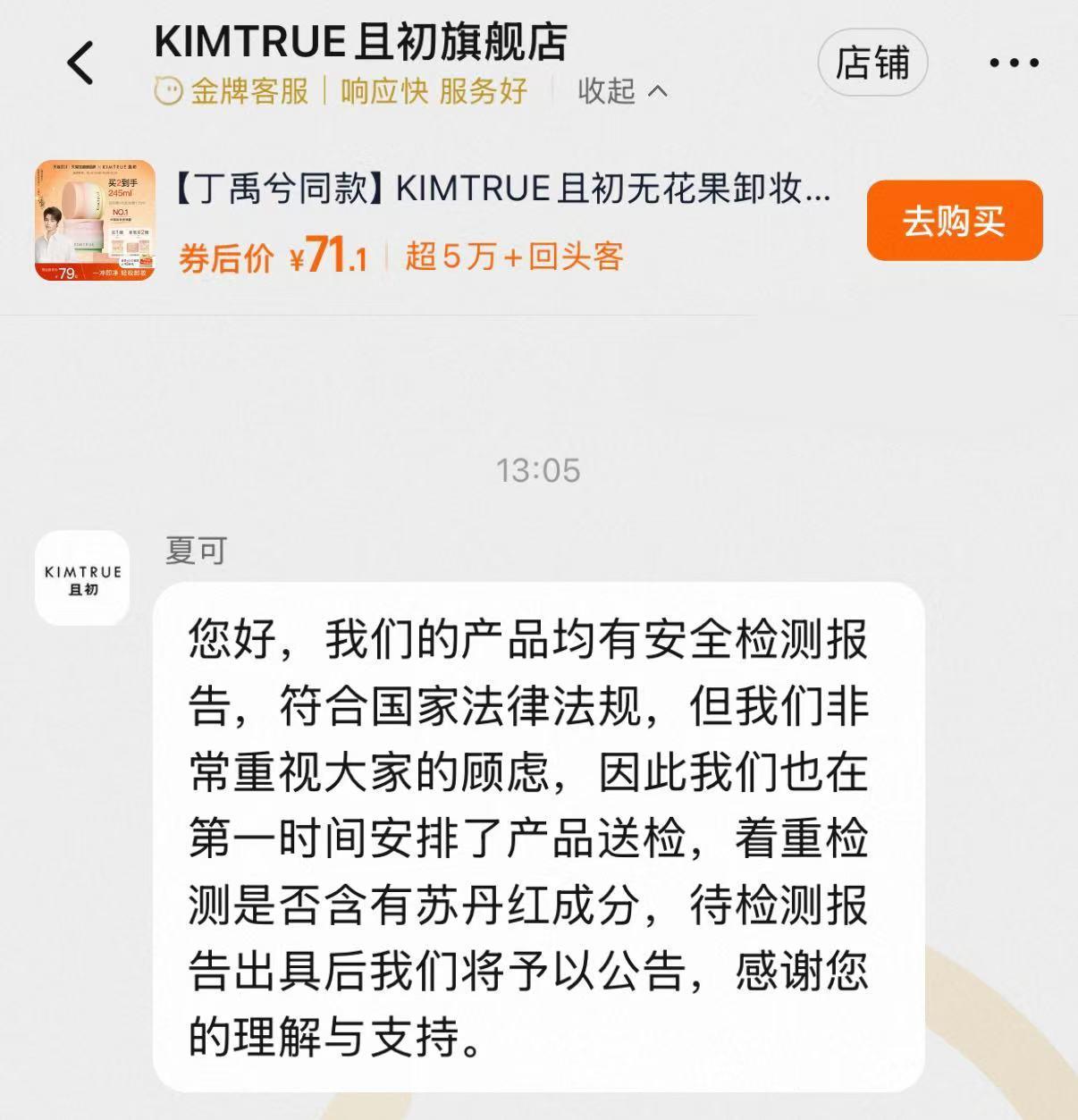1078x1120 pixels.
Task: Tap 去购买 to buy the product
Action: [x=954, y=221]
